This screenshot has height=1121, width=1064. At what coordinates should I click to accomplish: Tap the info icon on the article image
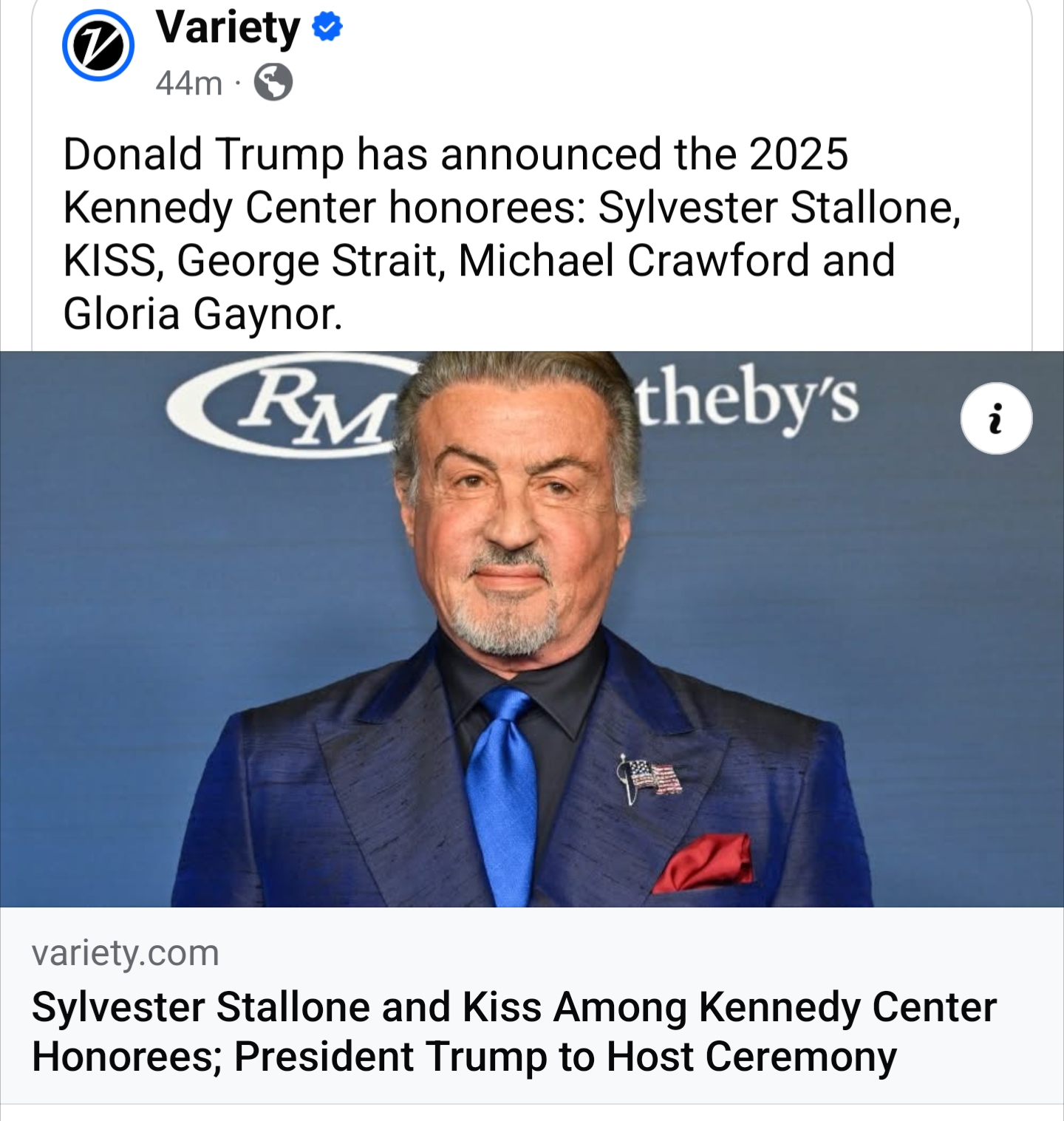click(x=995, y=418)
